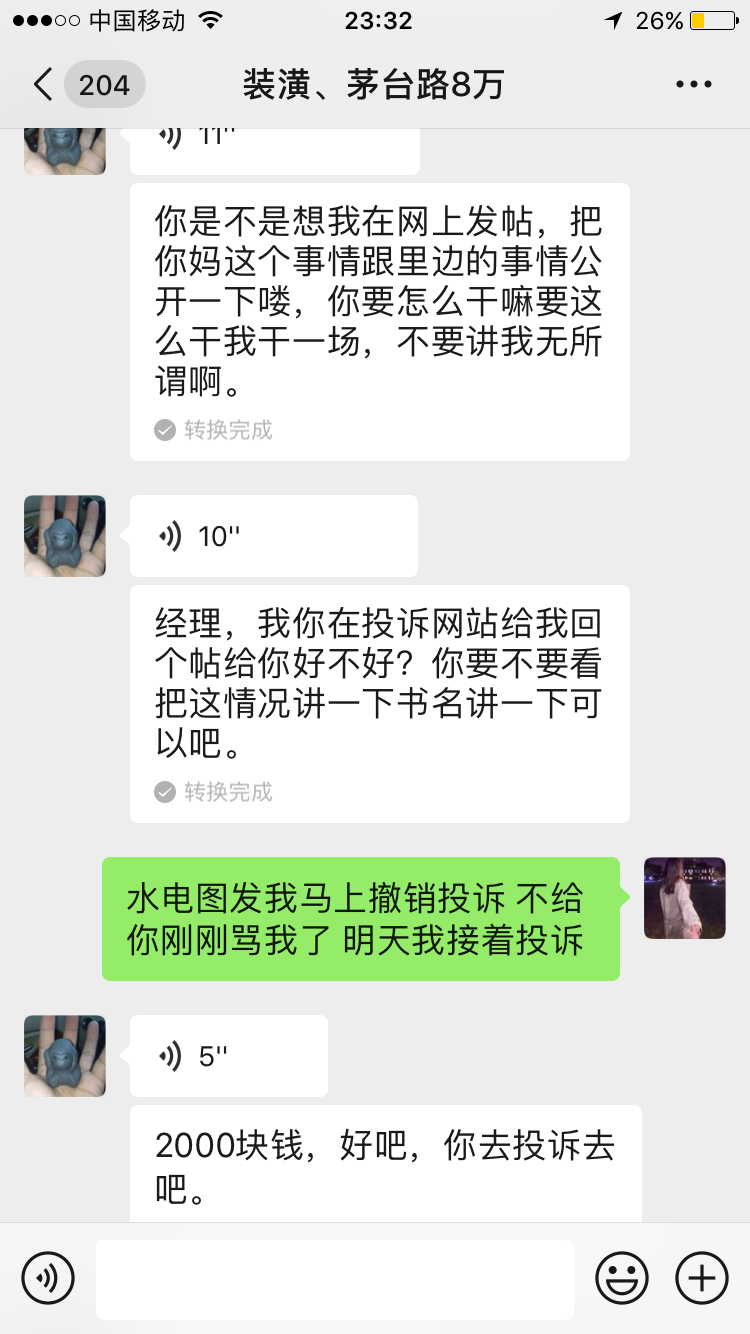
Task: Play the 10-second voice message
Action: tap(273, 536)
